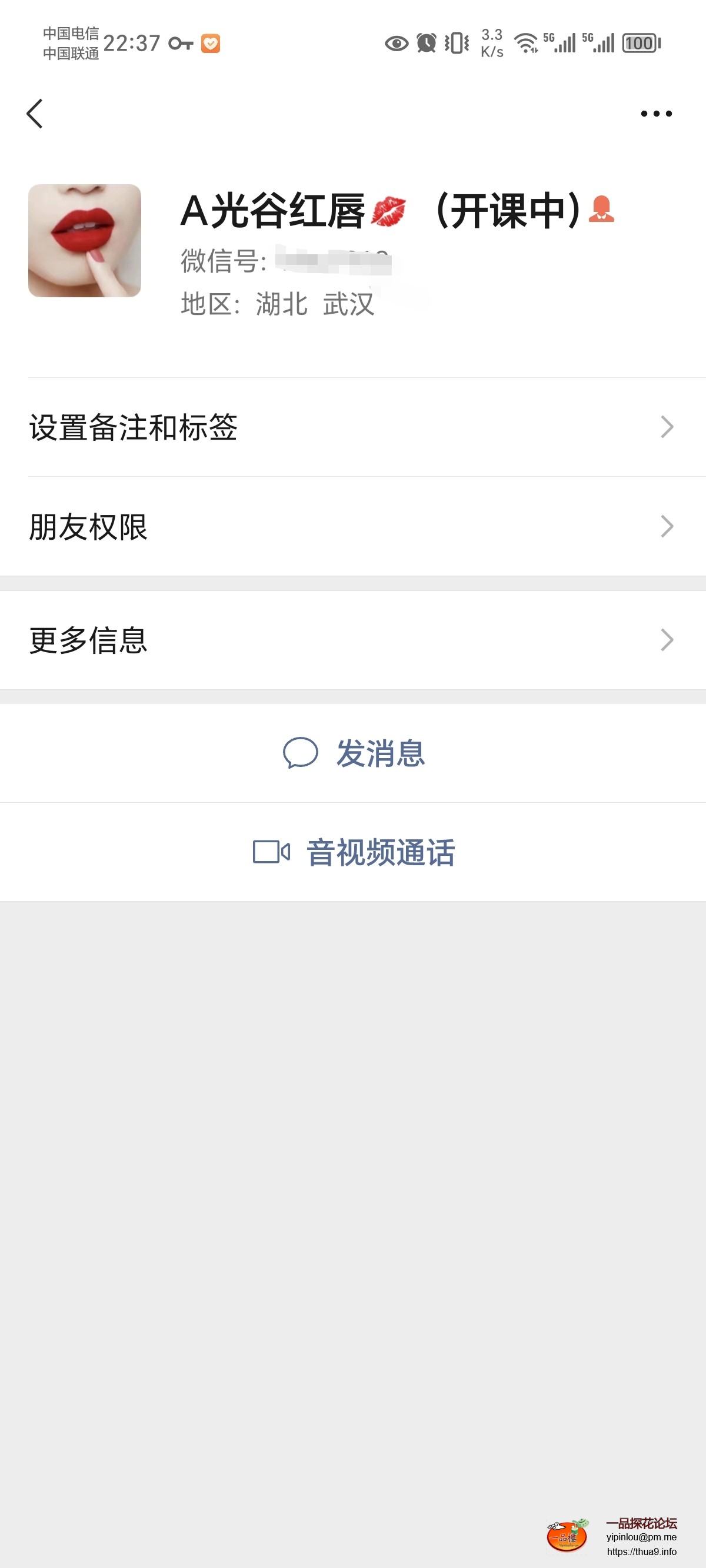Open the more options ellipsis menu

[x=655, y=113]
